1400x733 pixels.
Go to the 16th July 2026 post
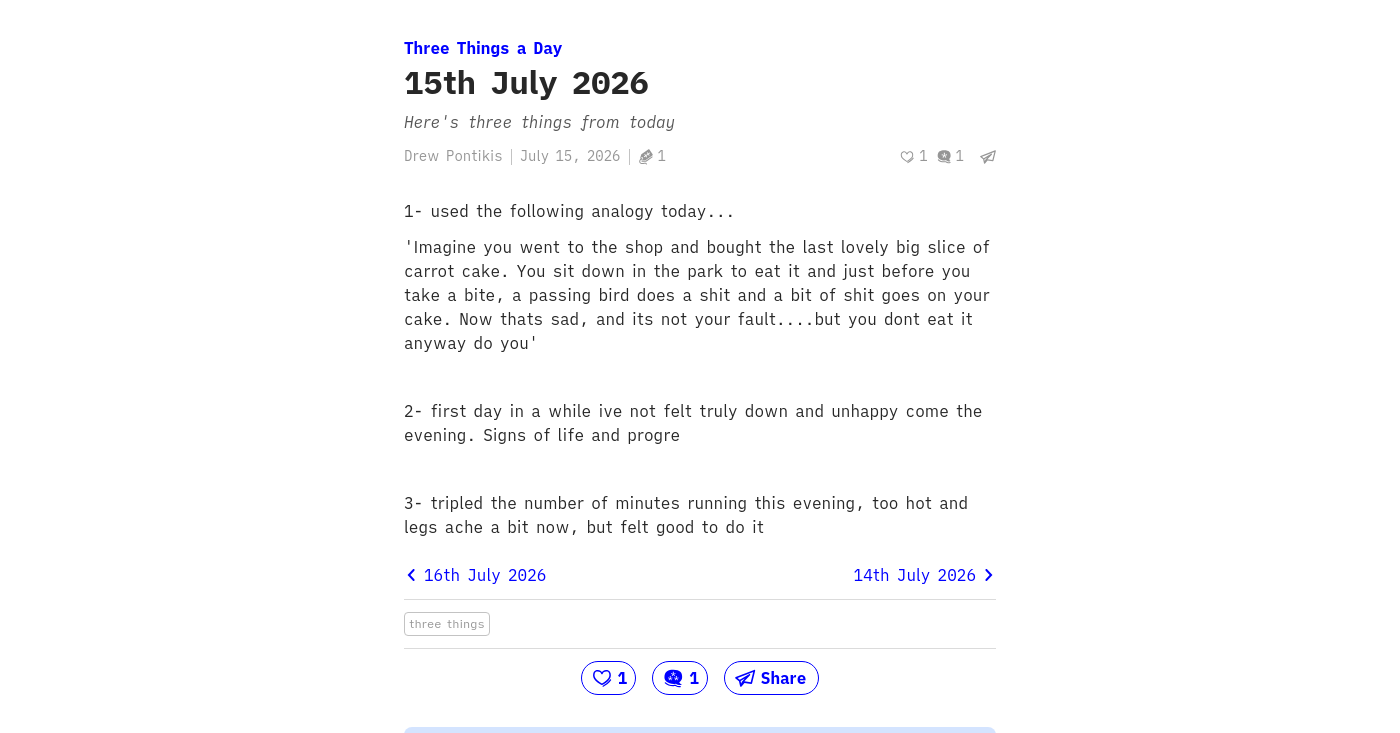pos(475,575)
